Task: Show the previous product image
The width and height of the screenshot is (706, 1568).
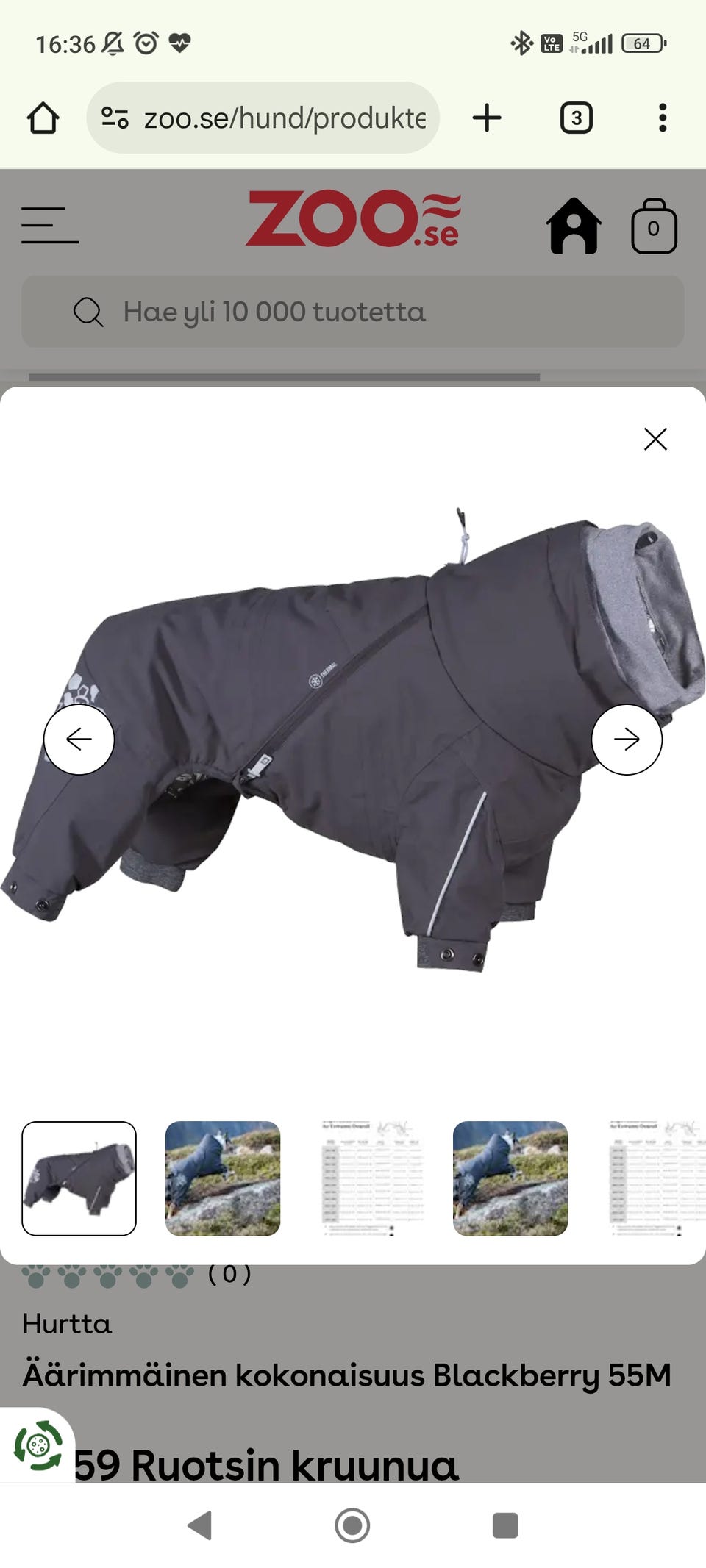Action: [x=79, y=740]
